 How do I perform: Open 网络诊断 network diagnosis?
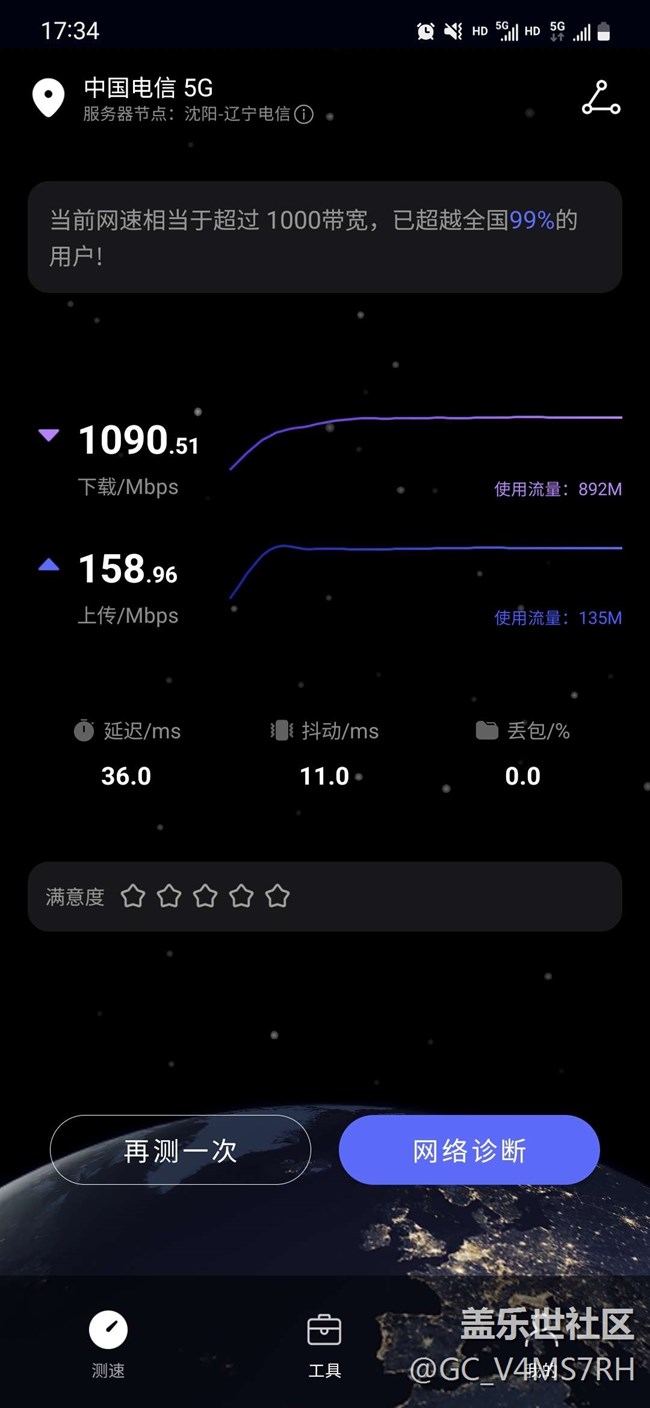469,1150
